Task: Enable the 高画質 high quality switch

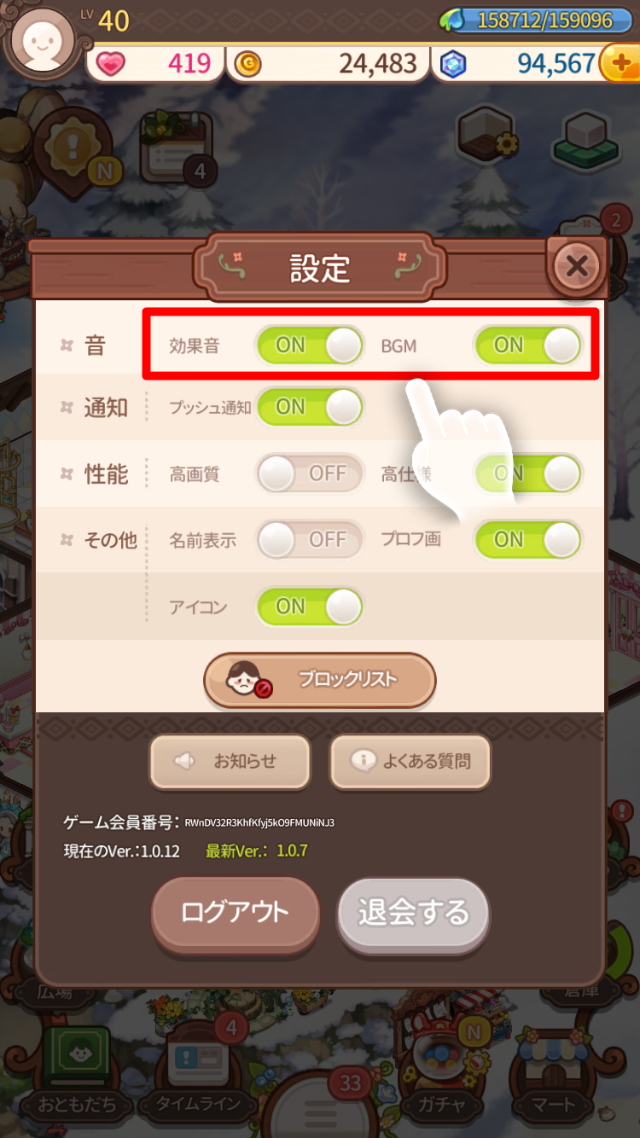Action: pyautogui.click(x=310, y=473)
